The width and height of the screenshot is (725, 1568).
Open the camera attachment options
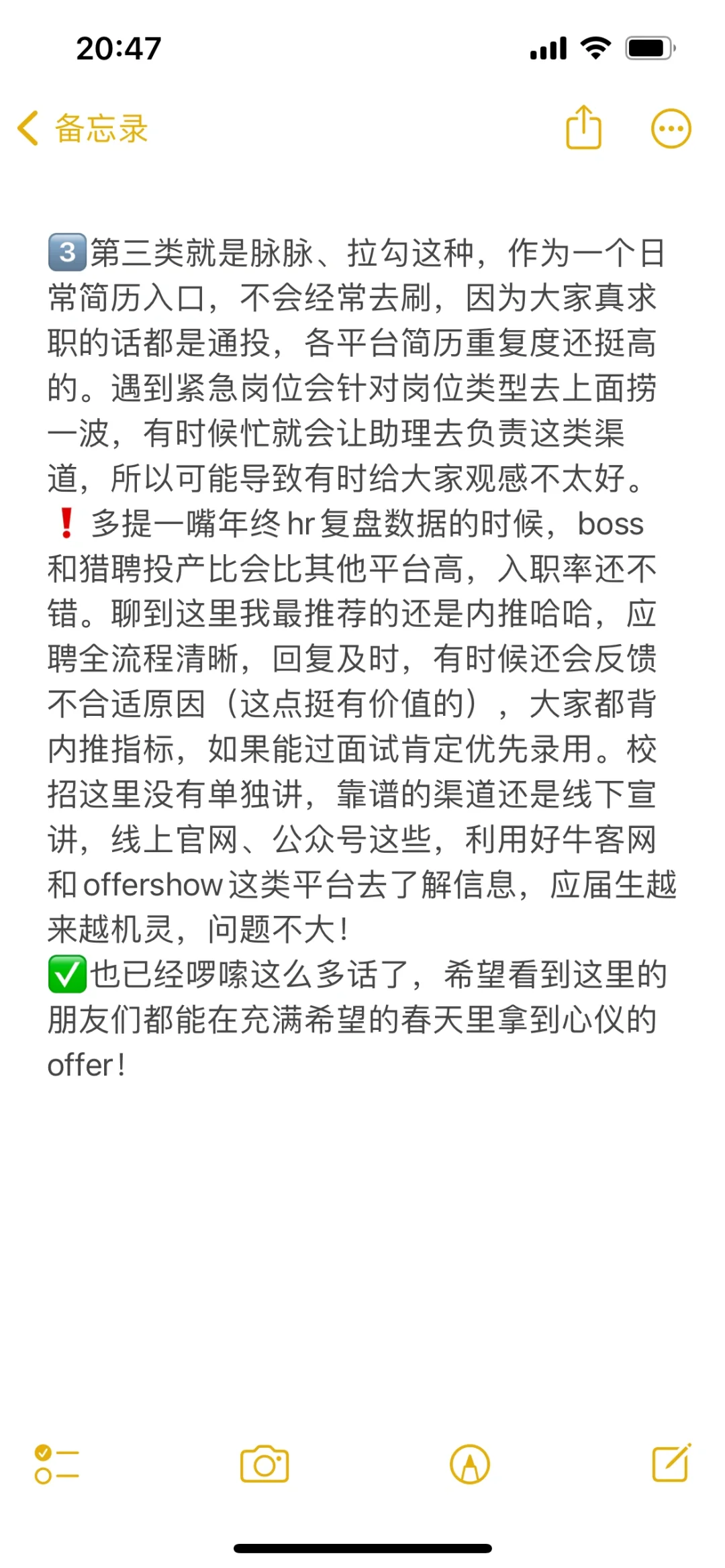264,1464
